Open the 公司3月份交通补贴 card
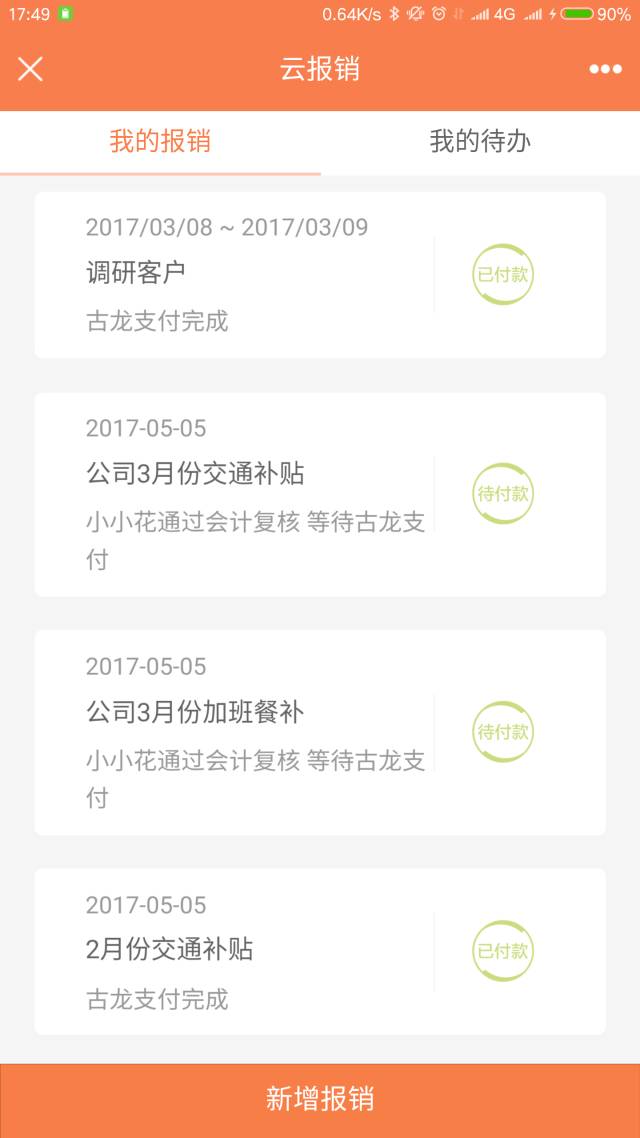 (x=320, y=495)
